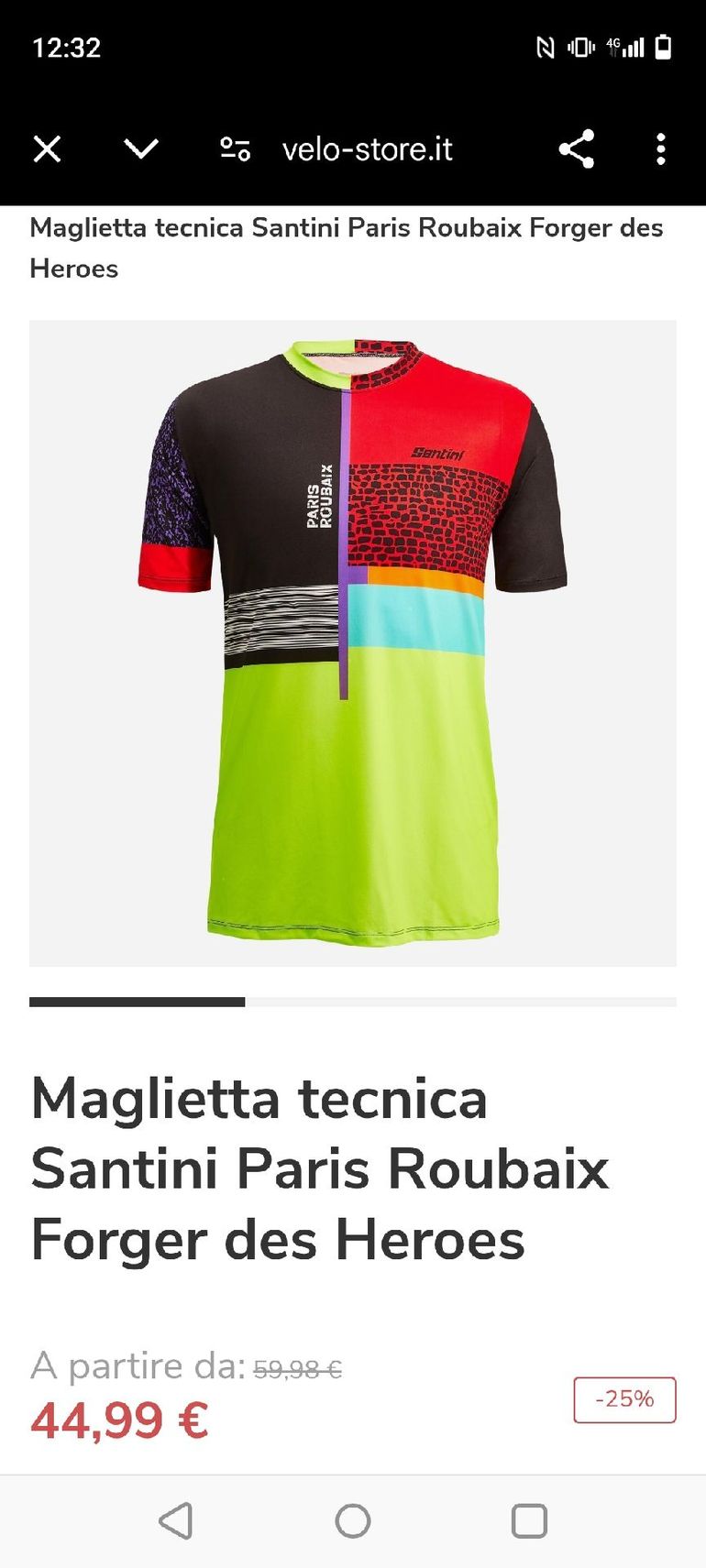Close the browser custom tab
The image size is (706, 1568).
pos(47,149)
